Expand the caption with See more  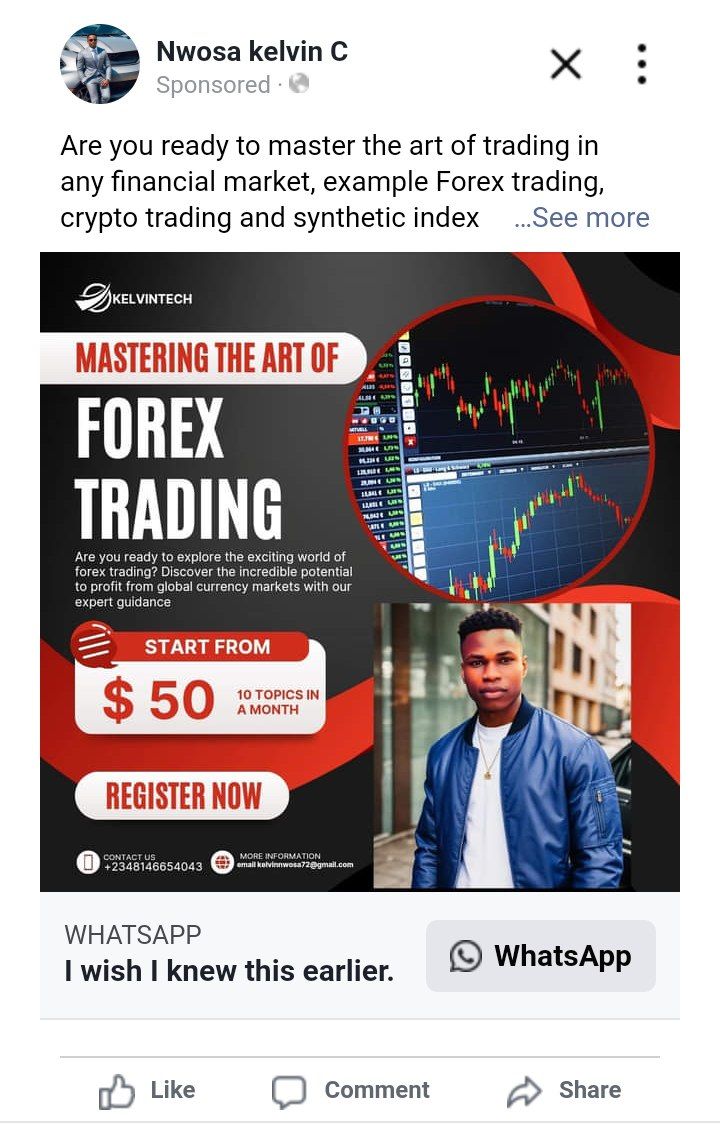(x=581, y=218)
